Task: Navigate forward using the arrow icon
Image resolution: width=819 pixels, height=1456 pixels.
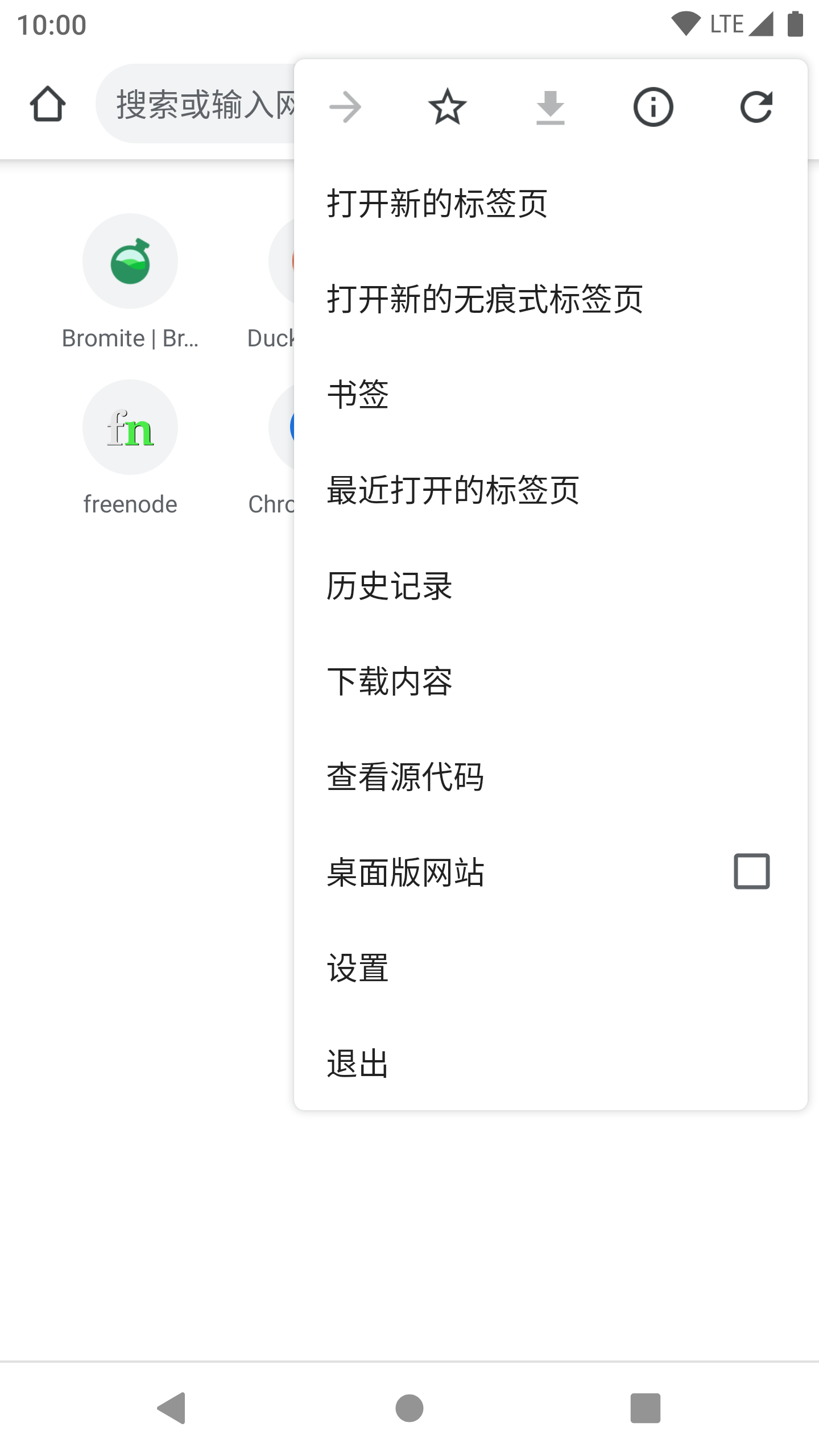Action: point(345,107)
